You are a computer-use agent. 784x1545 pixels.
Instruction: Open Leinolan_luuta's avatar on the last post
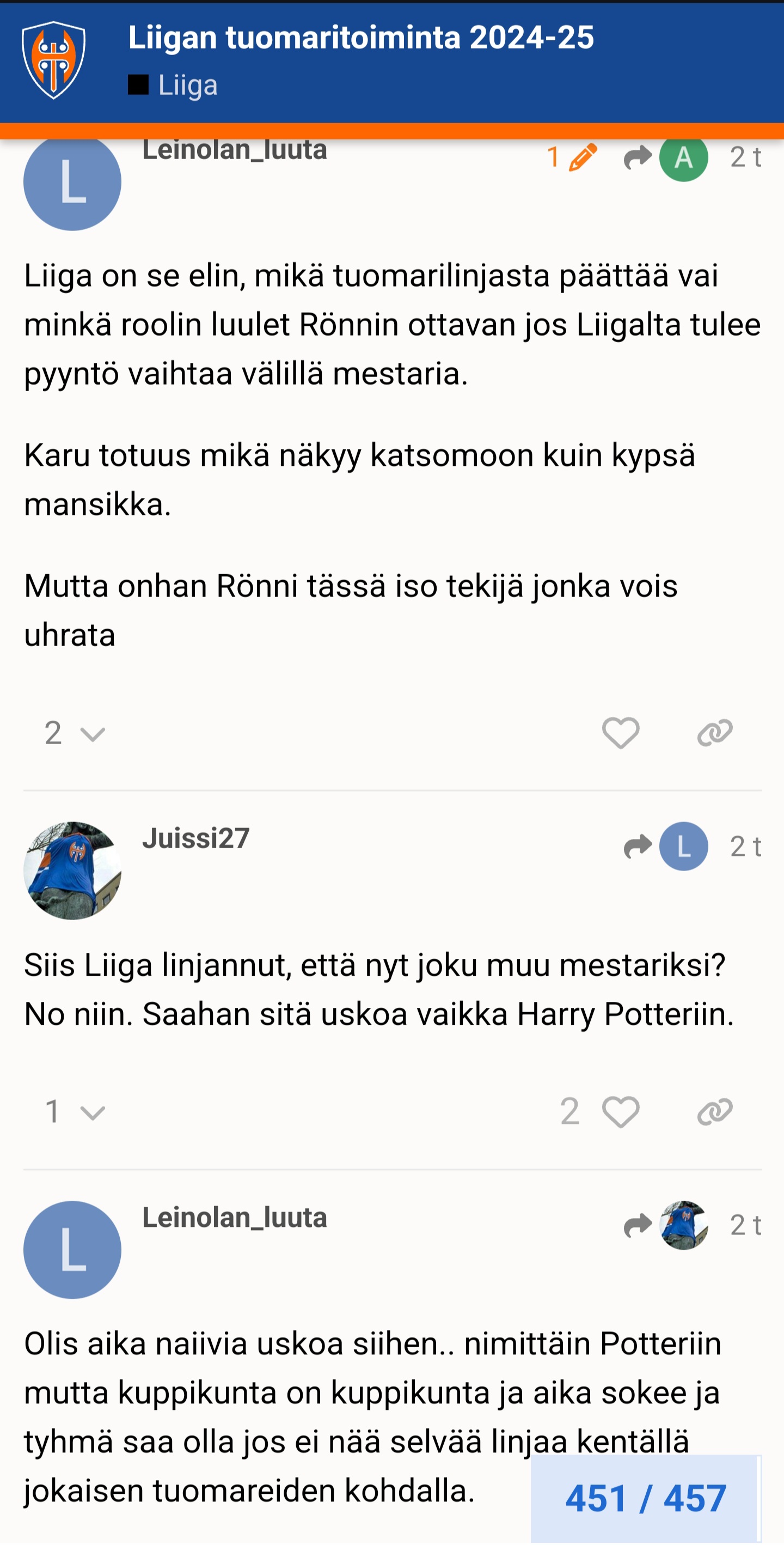click(x=72, y=1250)
